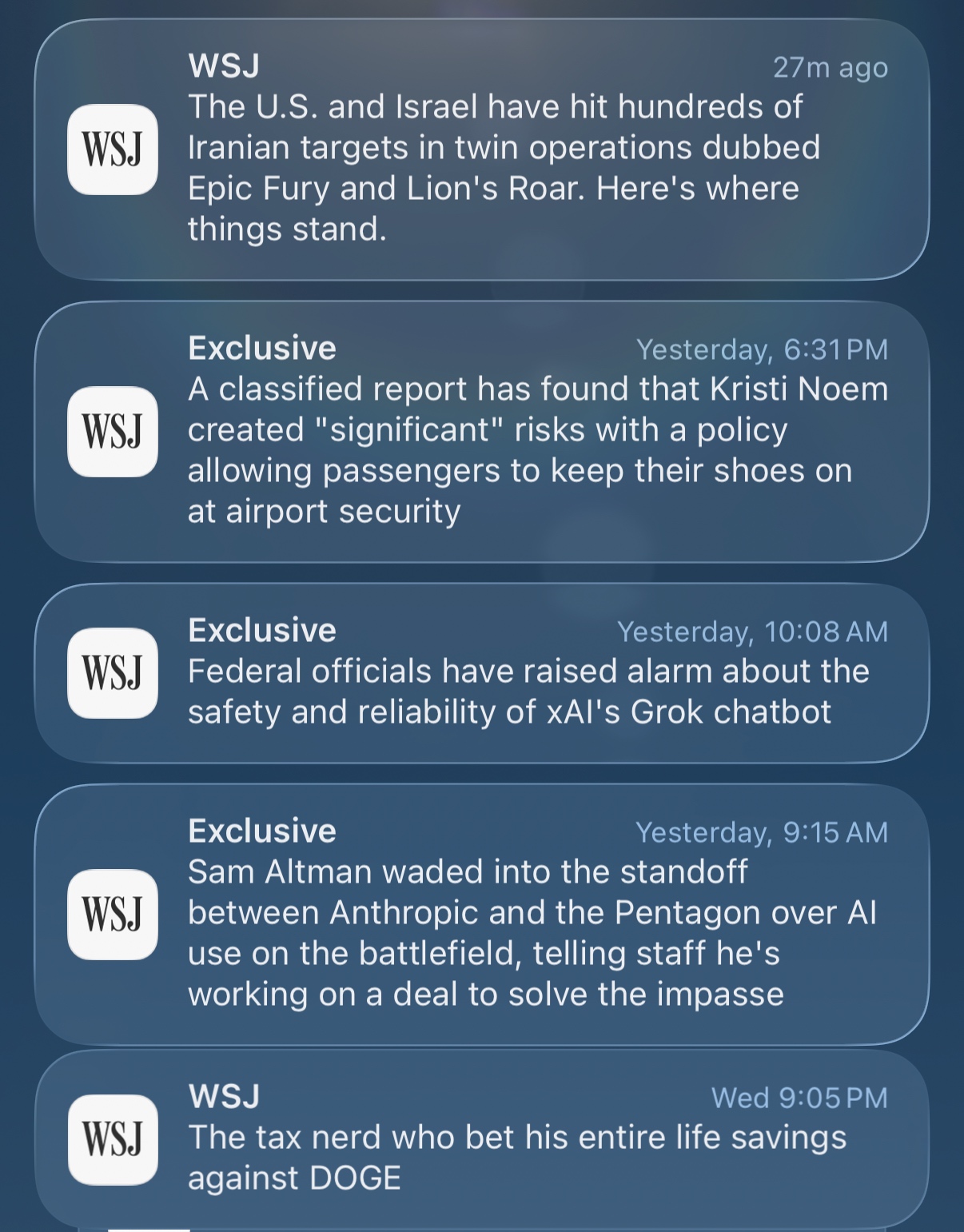The image size is (964, 1232).
Task: Open the Sam Altman Anthropic Pentagon notification
Action: [x=482, y=914]
